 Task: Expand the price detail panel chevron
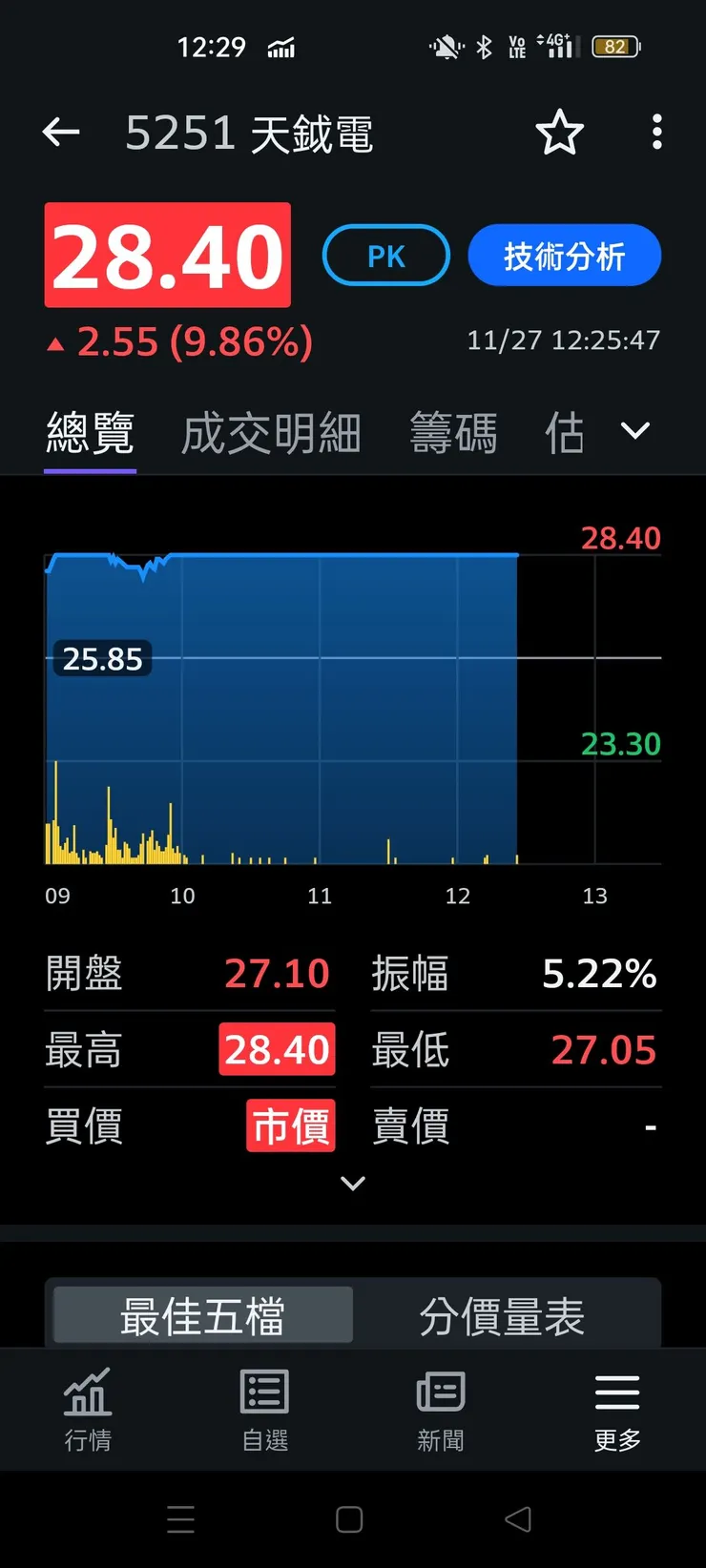point(352,1183)
